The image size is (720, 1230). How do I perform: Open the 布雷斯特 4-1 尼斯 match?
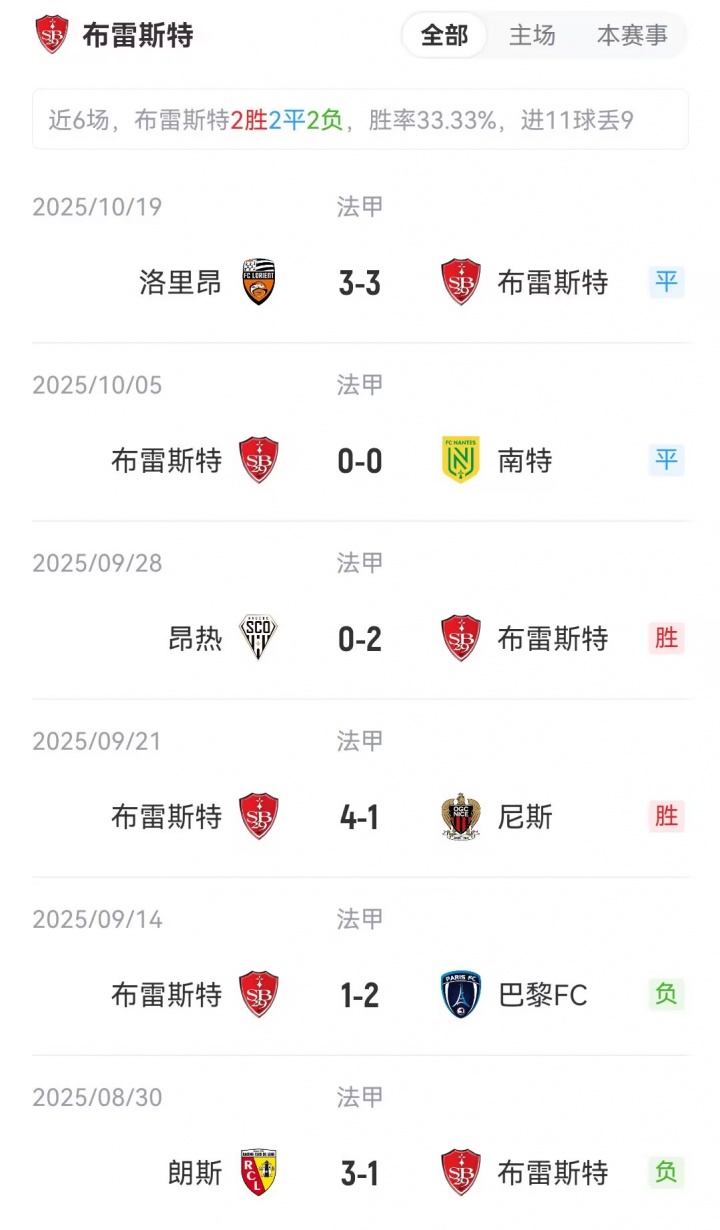(x=360, y=817)
